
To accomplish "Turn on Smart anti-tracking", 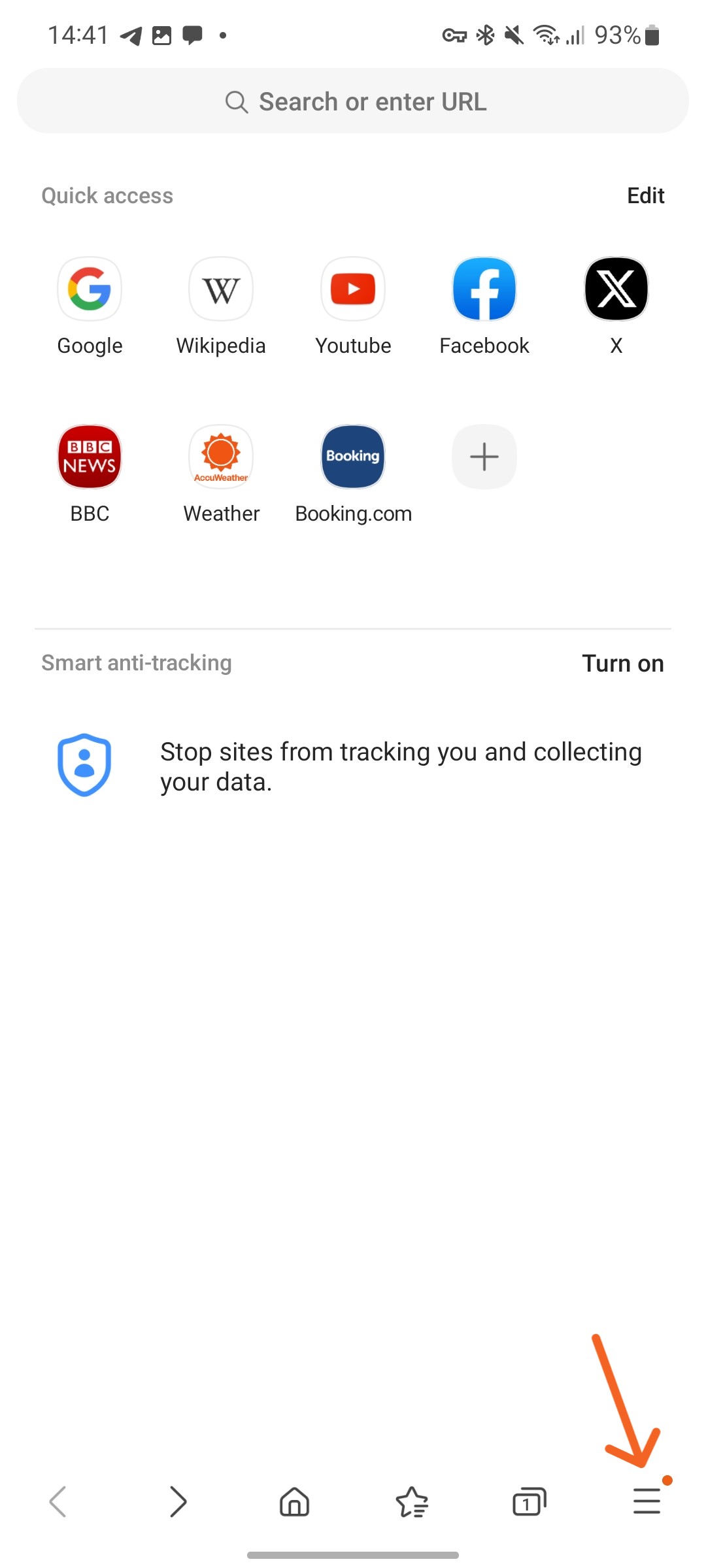I will pyautogui.click(x=622, y=663).
